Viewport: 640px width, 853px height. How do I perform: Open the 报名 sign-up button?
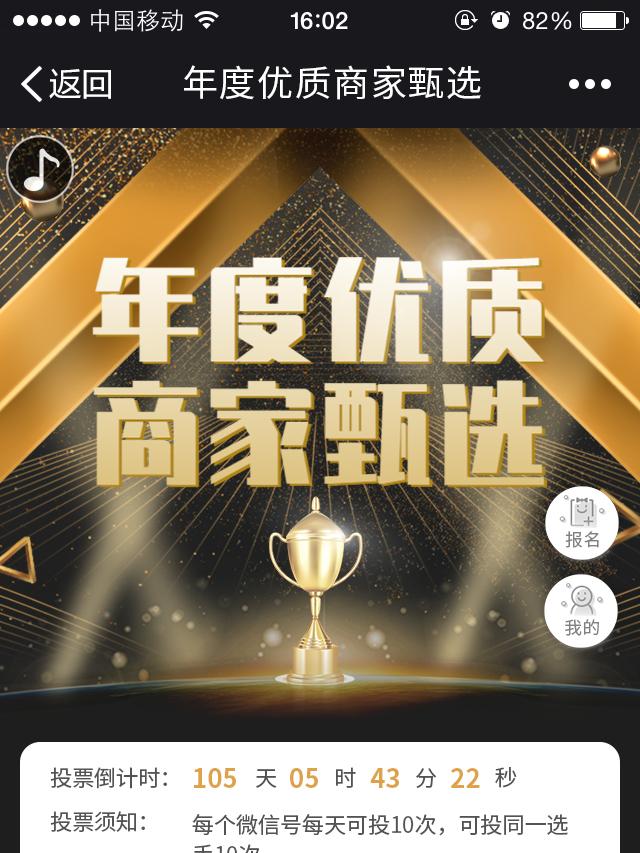(x=581, y=523)
